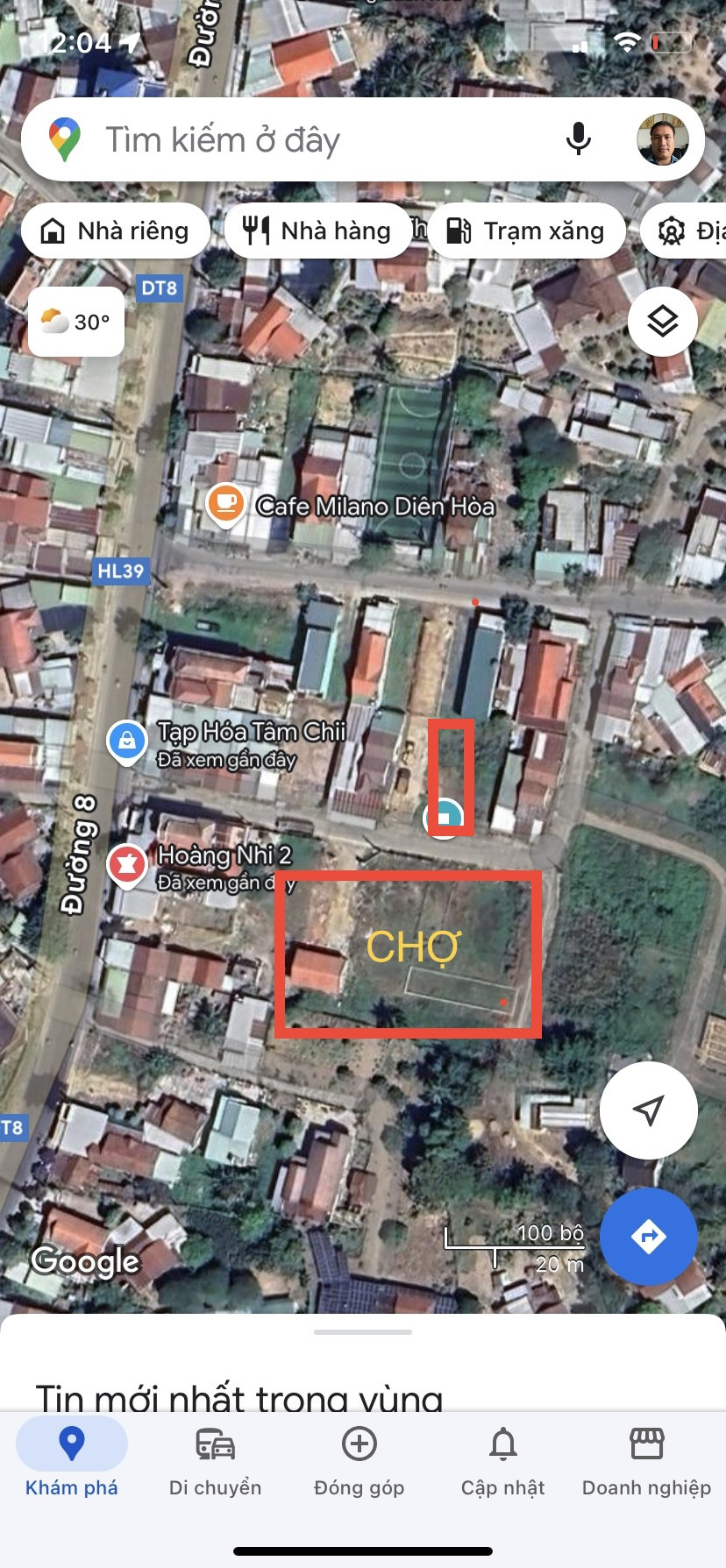Open the Đóng góp tab
The image size is (726, 1568).
tap(359, 1461)
